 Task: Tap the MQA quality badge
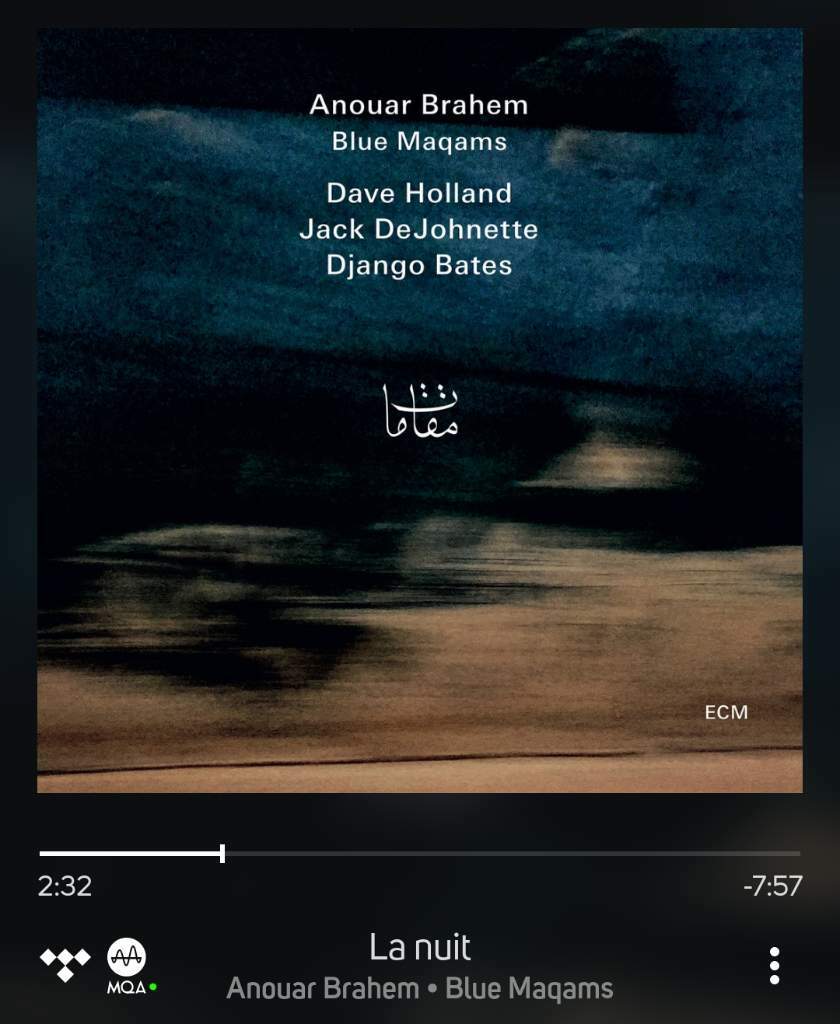(127, 967)
